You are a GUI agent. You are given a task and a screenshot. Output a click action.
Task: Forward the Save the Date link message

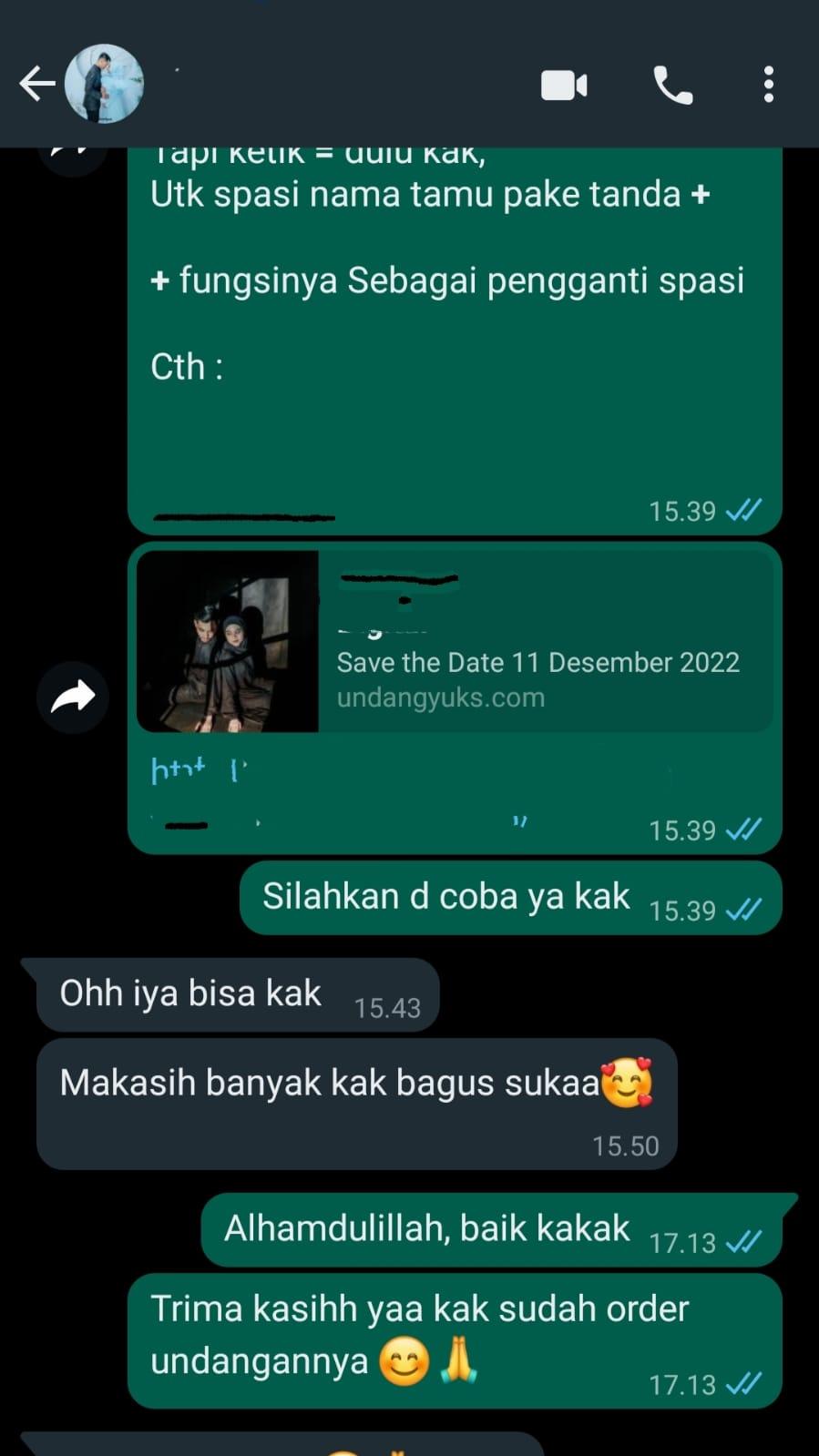click(x=73, y=697)
